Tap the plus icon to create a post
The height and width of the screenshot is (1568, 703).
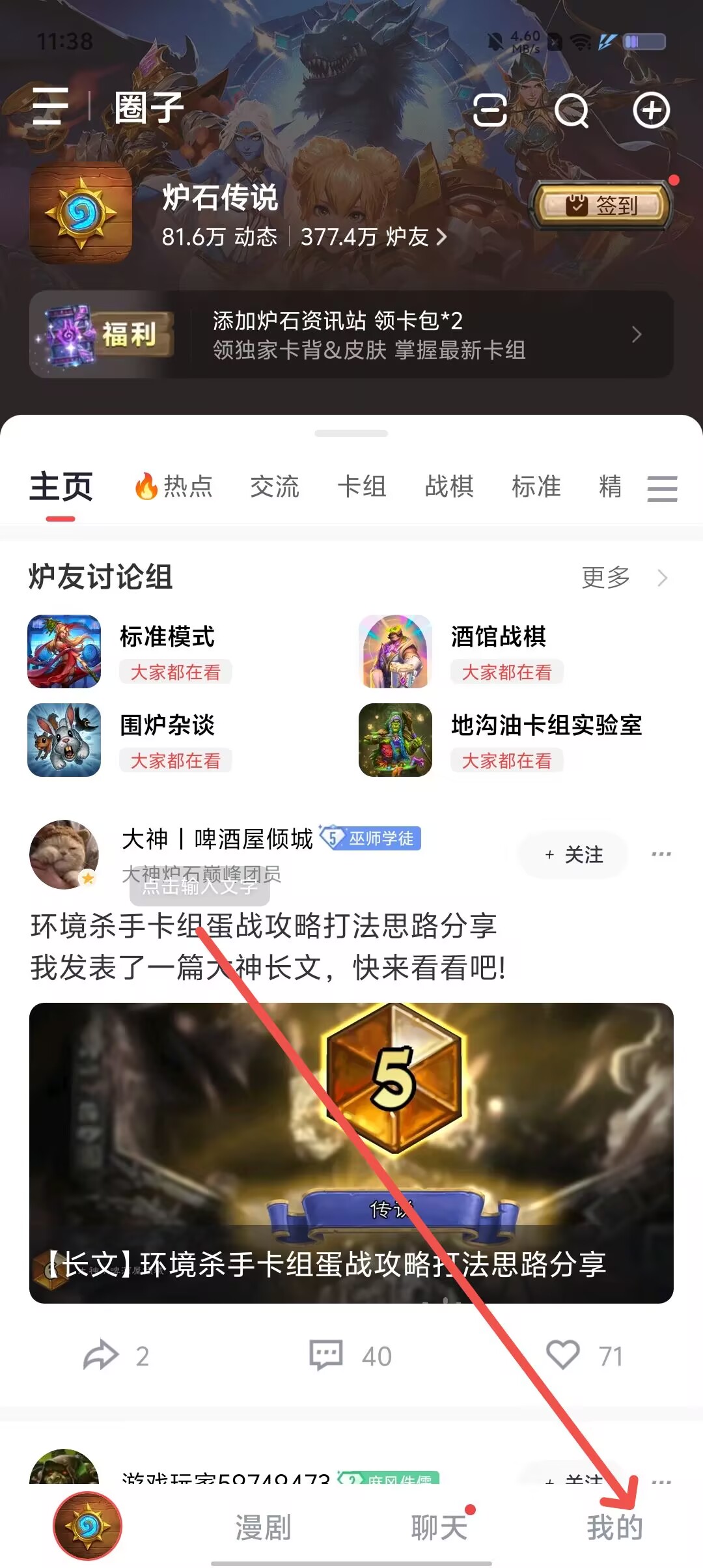click(652, 110)
